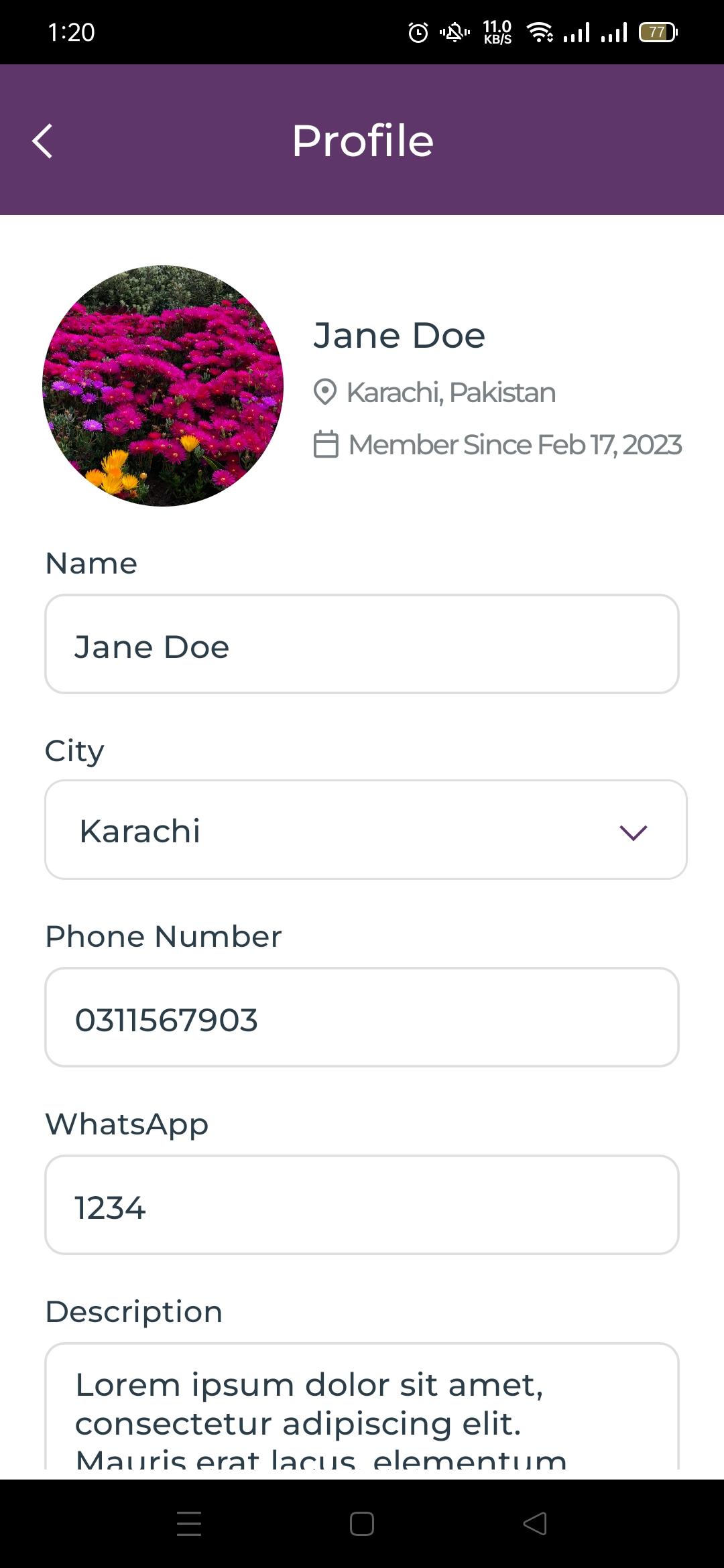The image size is (724, 1568).
Task: Edit the Phone Number field
Action: tap(362, 1017)
